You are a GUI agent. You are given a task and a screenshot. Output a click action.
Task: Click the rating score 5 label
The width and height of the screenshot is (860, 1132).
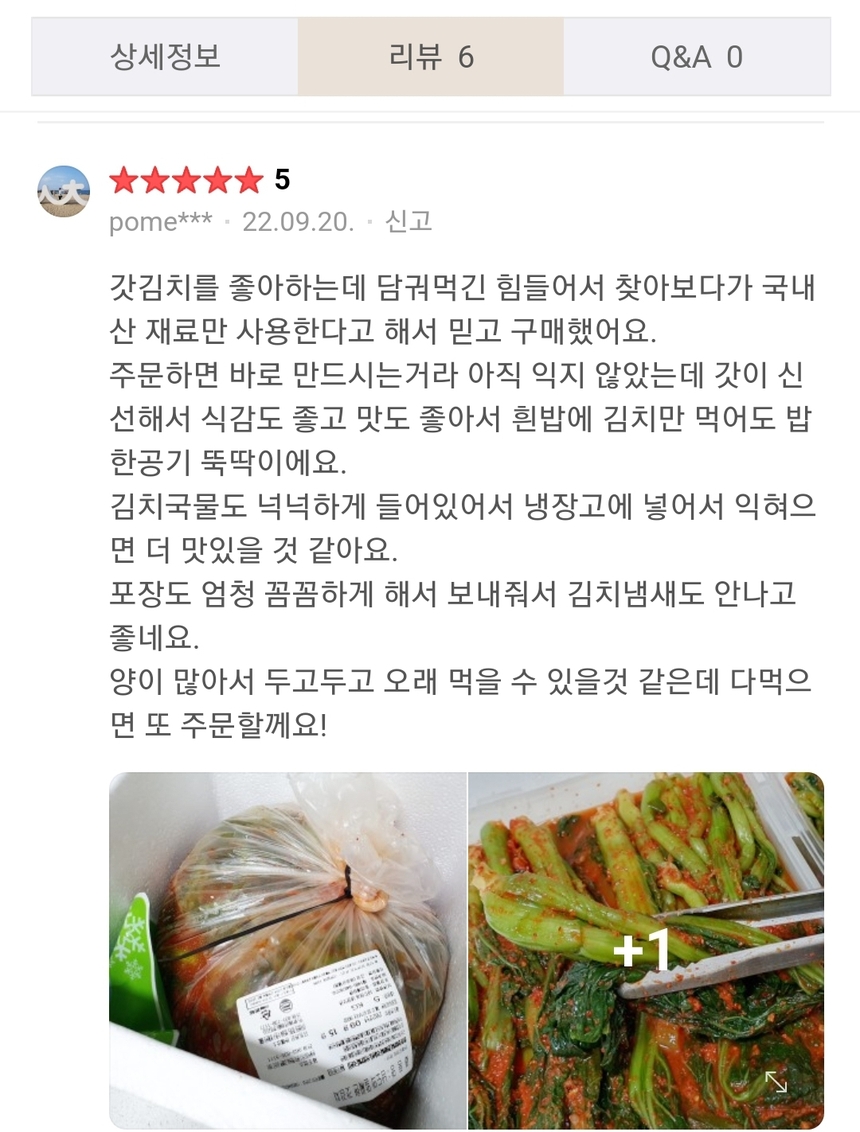[x=281, y=181]
